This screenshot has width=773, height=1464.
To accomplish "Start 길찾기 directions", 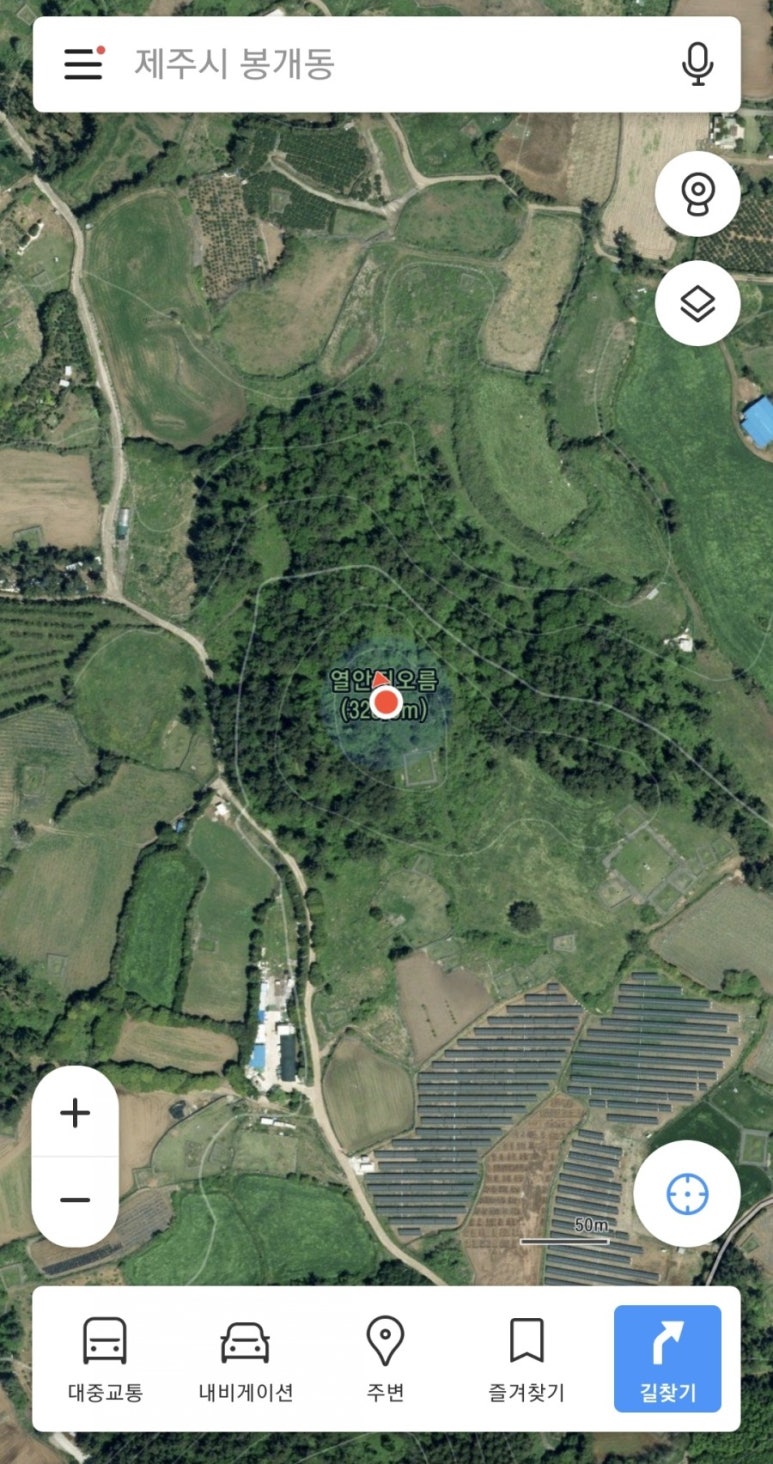I will click(x=667, y=1358).
